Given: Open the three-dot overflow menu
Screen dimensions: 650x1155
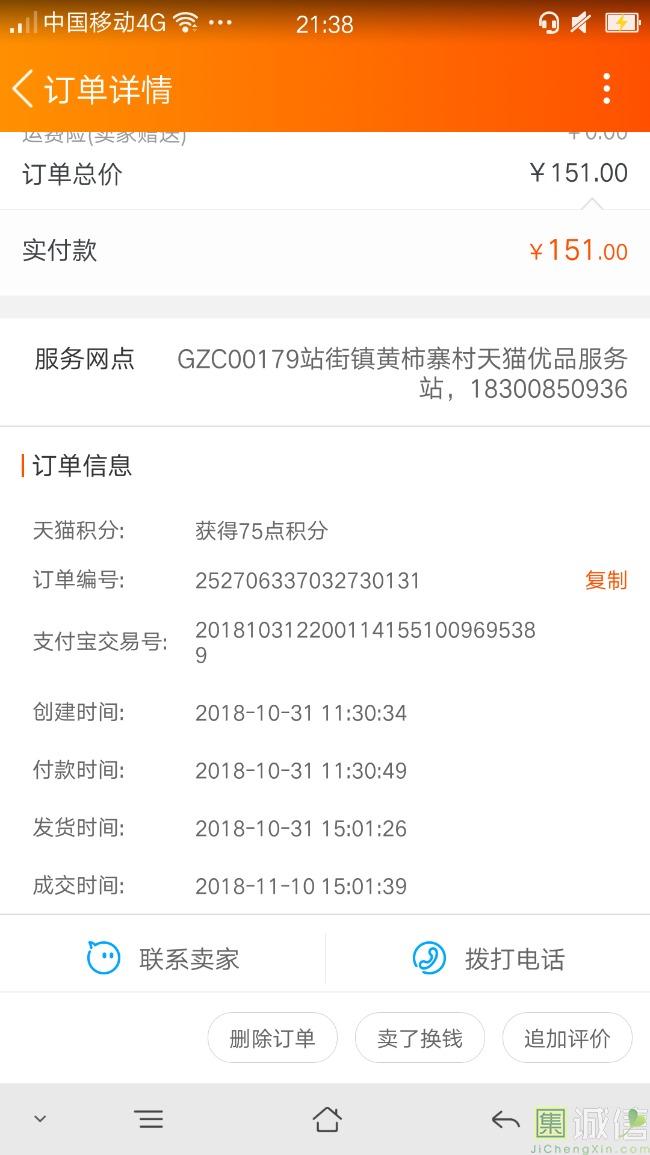Looking at the screenshot, I should tap(606, 89).
